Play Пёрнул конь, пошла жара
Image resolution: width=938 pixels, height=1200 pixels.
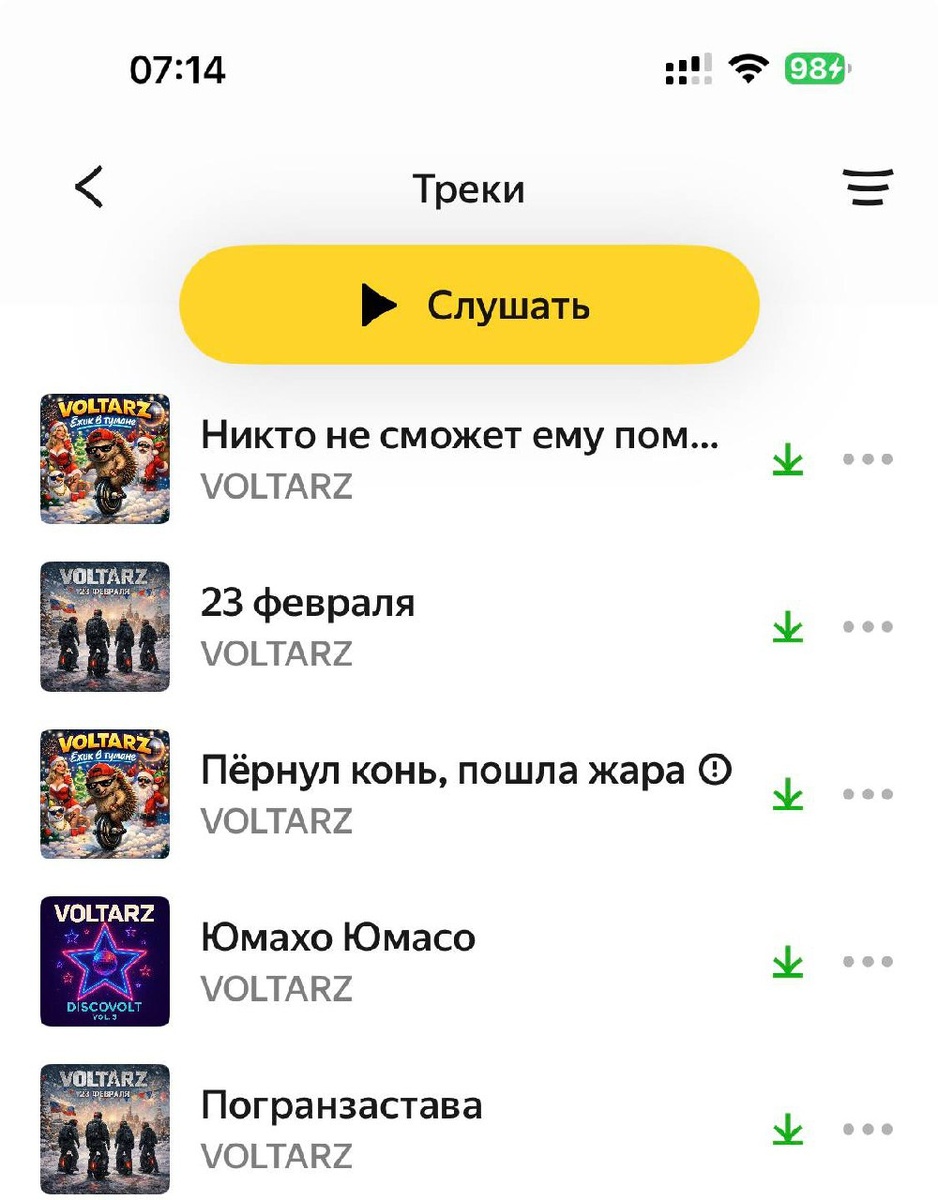pos(442,772)
